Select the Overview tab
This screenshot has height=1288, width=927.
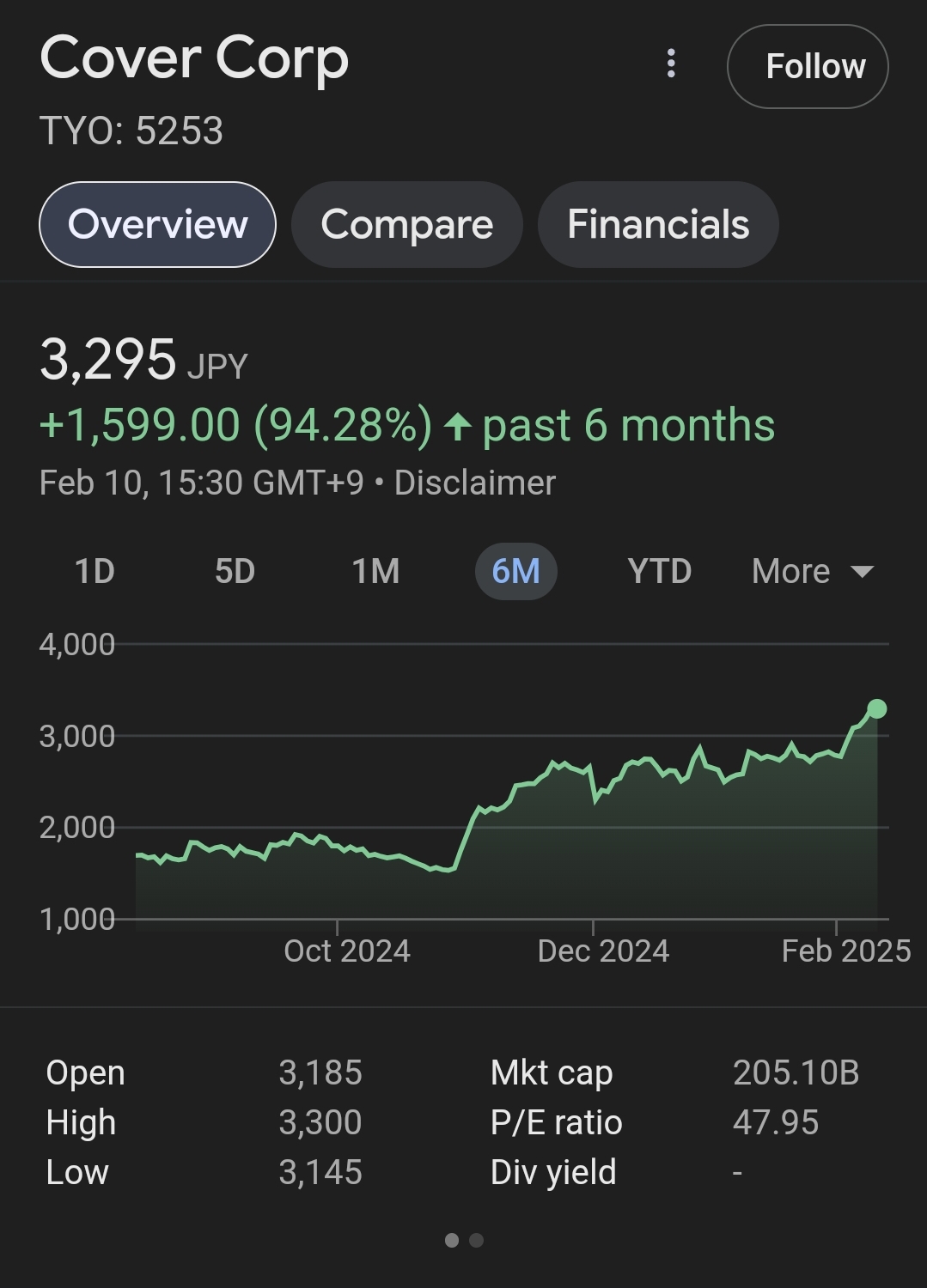pos(157,225)
